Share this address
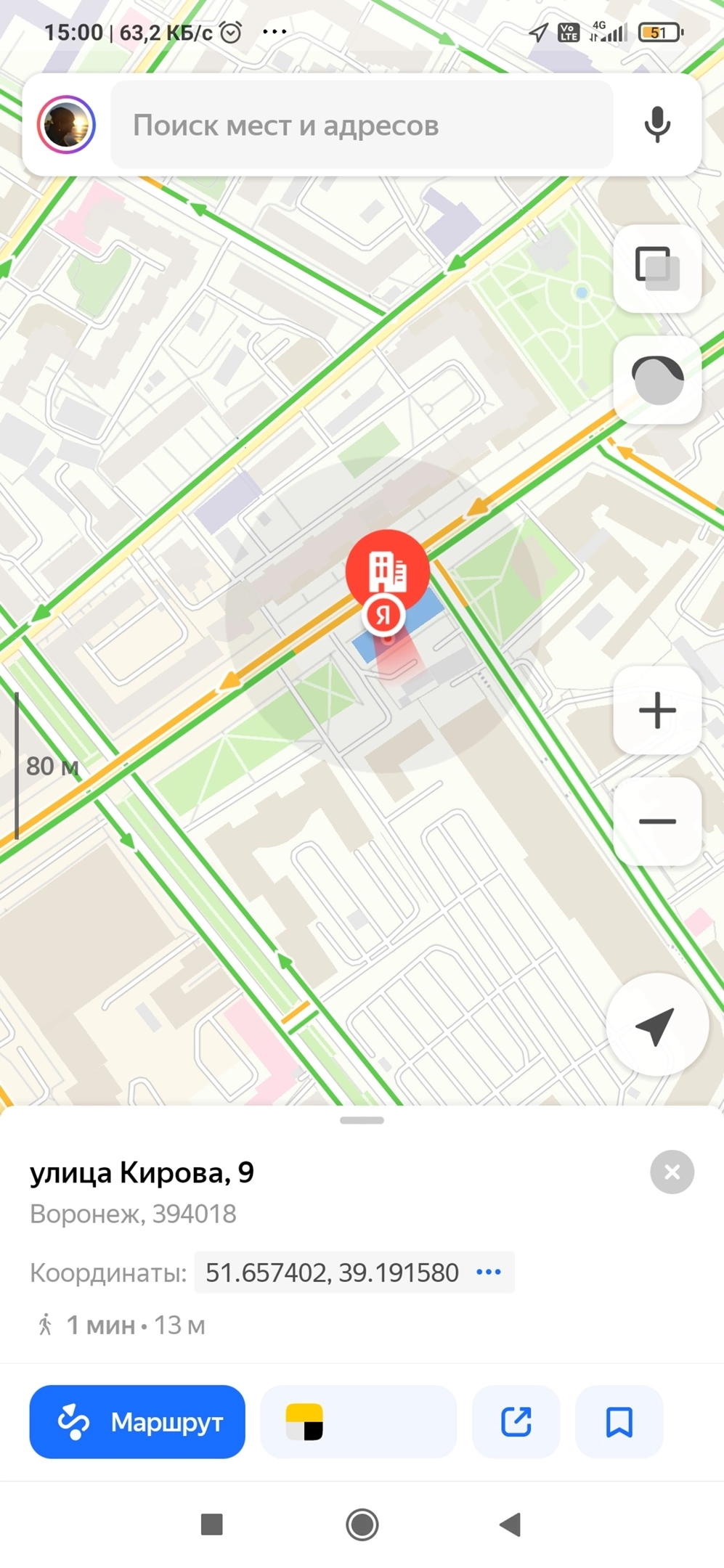The image size is (724, 1568). point(516,1421)
